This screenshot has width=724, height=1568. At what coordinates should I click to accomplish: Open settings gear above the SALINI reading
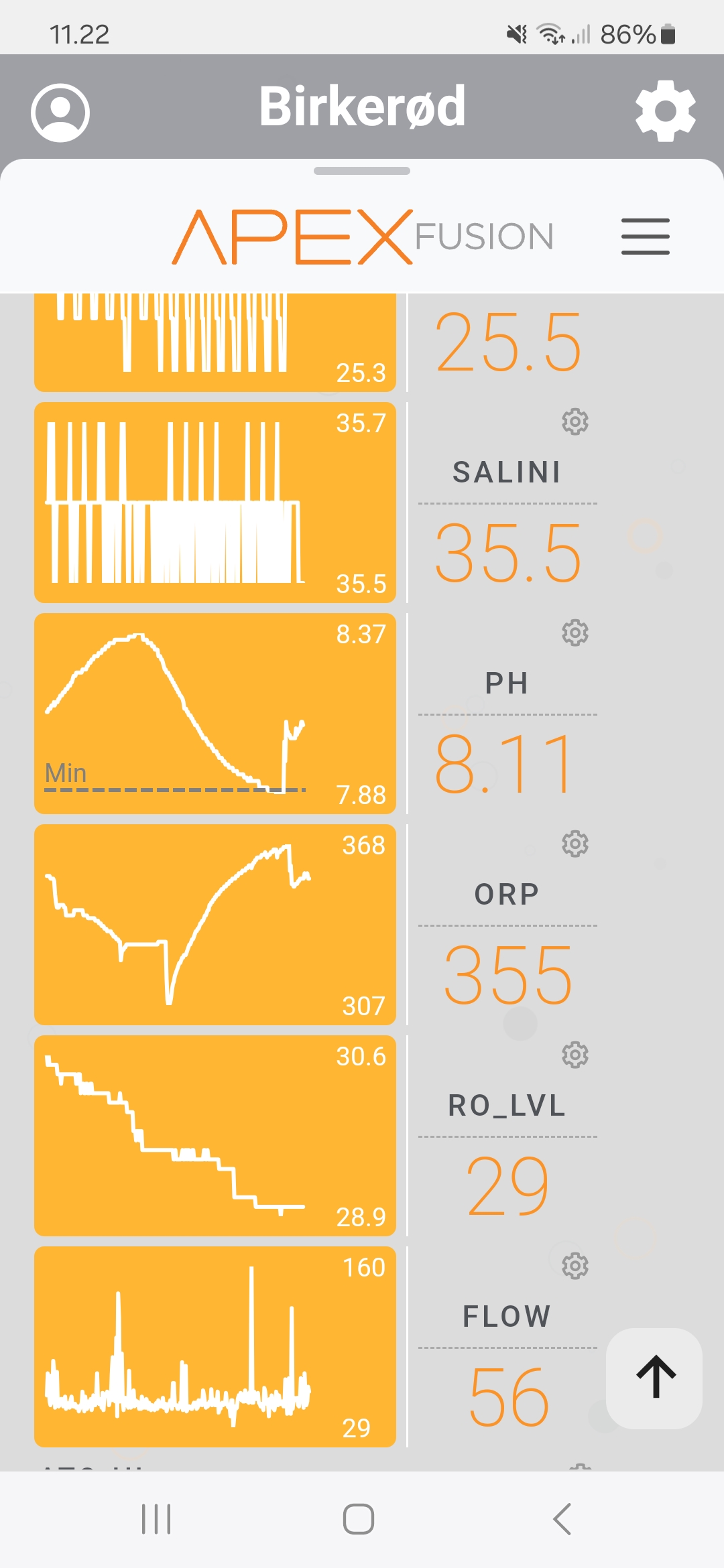tap(575, 421)
